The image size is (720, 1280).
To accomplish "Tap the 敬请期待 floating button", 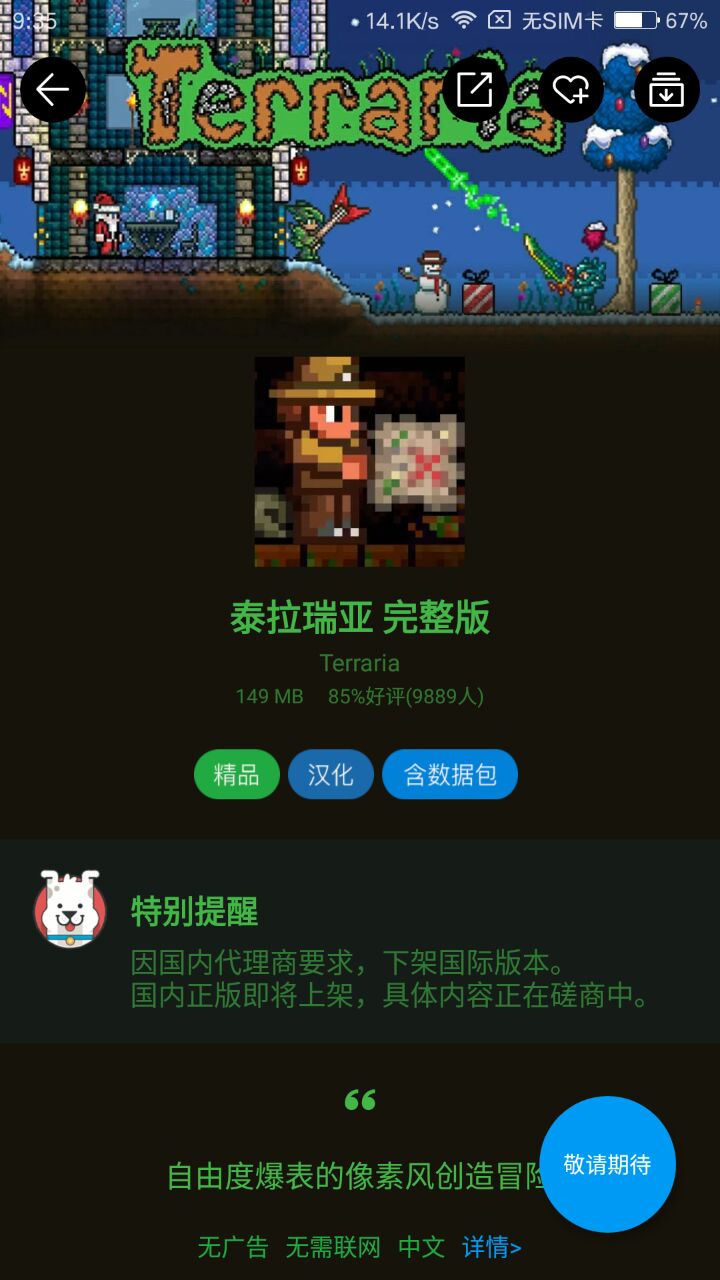I will point(607,1164).
